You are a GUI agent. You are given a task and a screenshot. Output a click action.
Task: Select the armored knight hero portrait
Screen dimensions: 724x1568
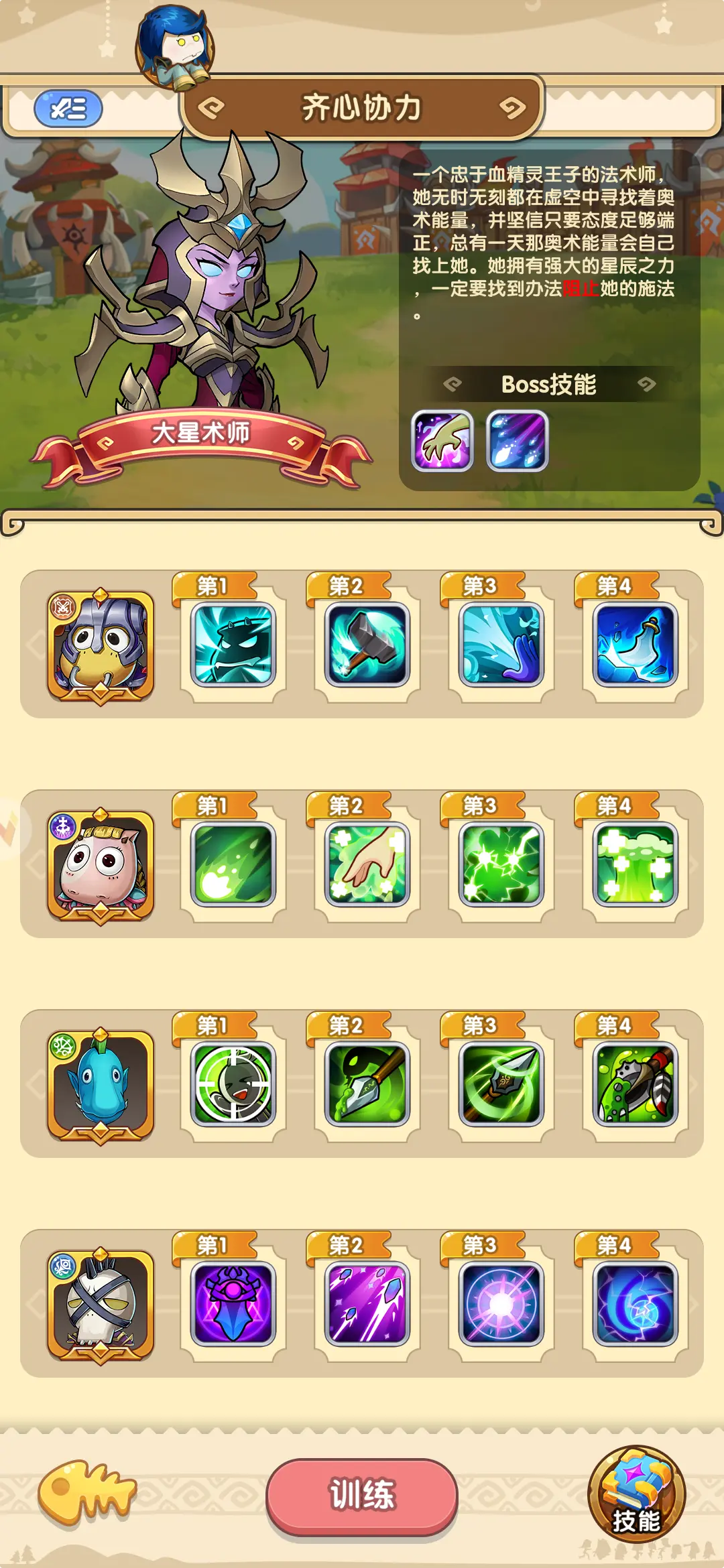coord(101,646)
